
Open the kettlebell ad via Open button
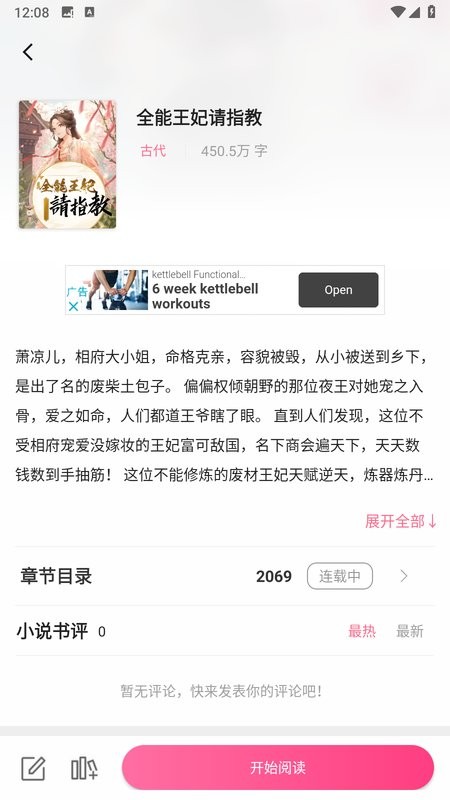pyautogui.click(x=338, y=290)
